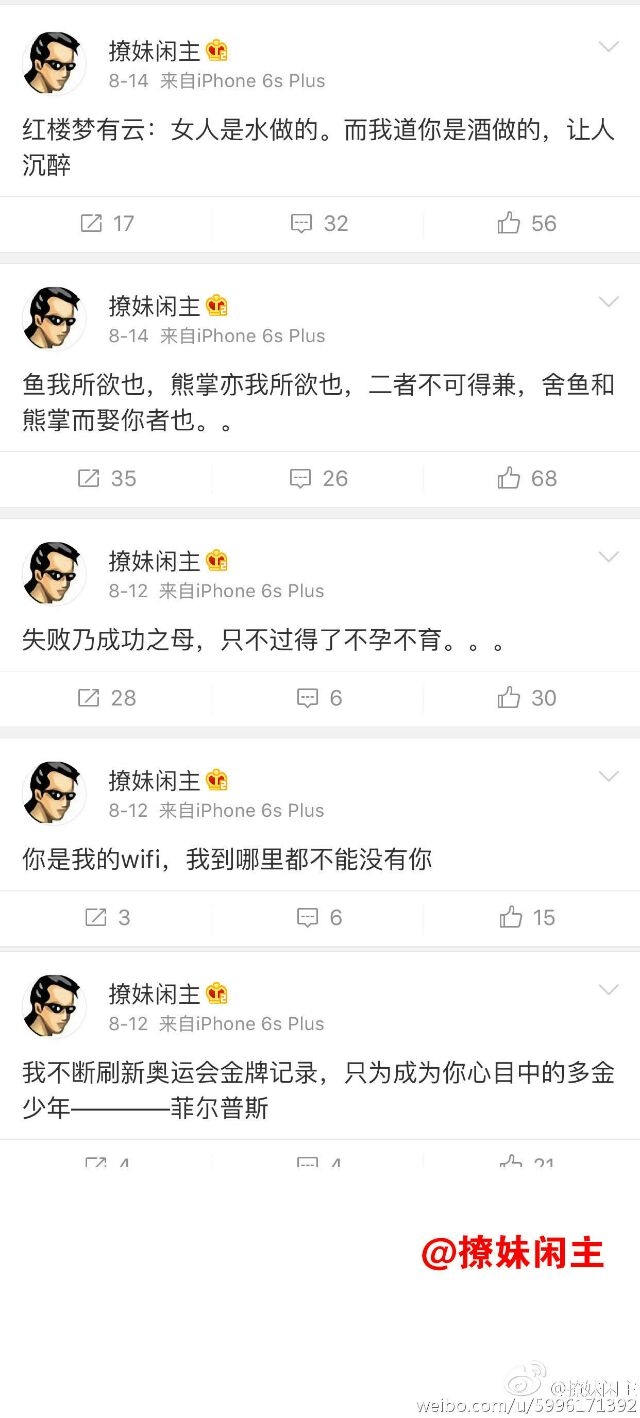Screen dimensions: 640x1418
Task: Like the 红楼梦有云 post
Action: (527, 223)
